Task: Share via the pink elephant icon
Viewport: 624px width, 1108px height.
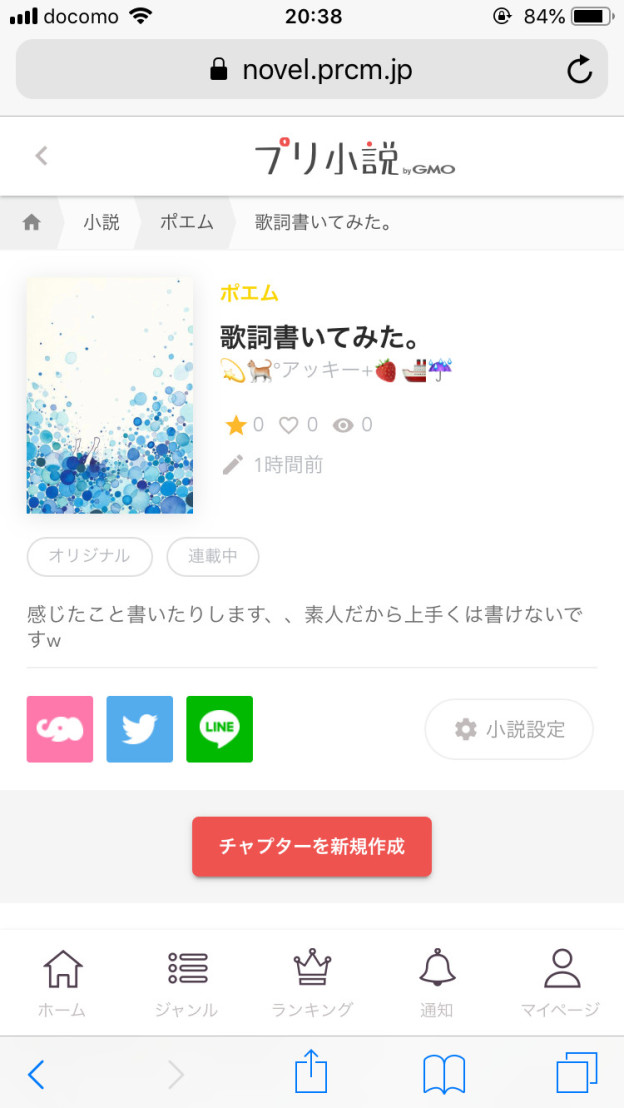Action: click(x=60, y=729)
